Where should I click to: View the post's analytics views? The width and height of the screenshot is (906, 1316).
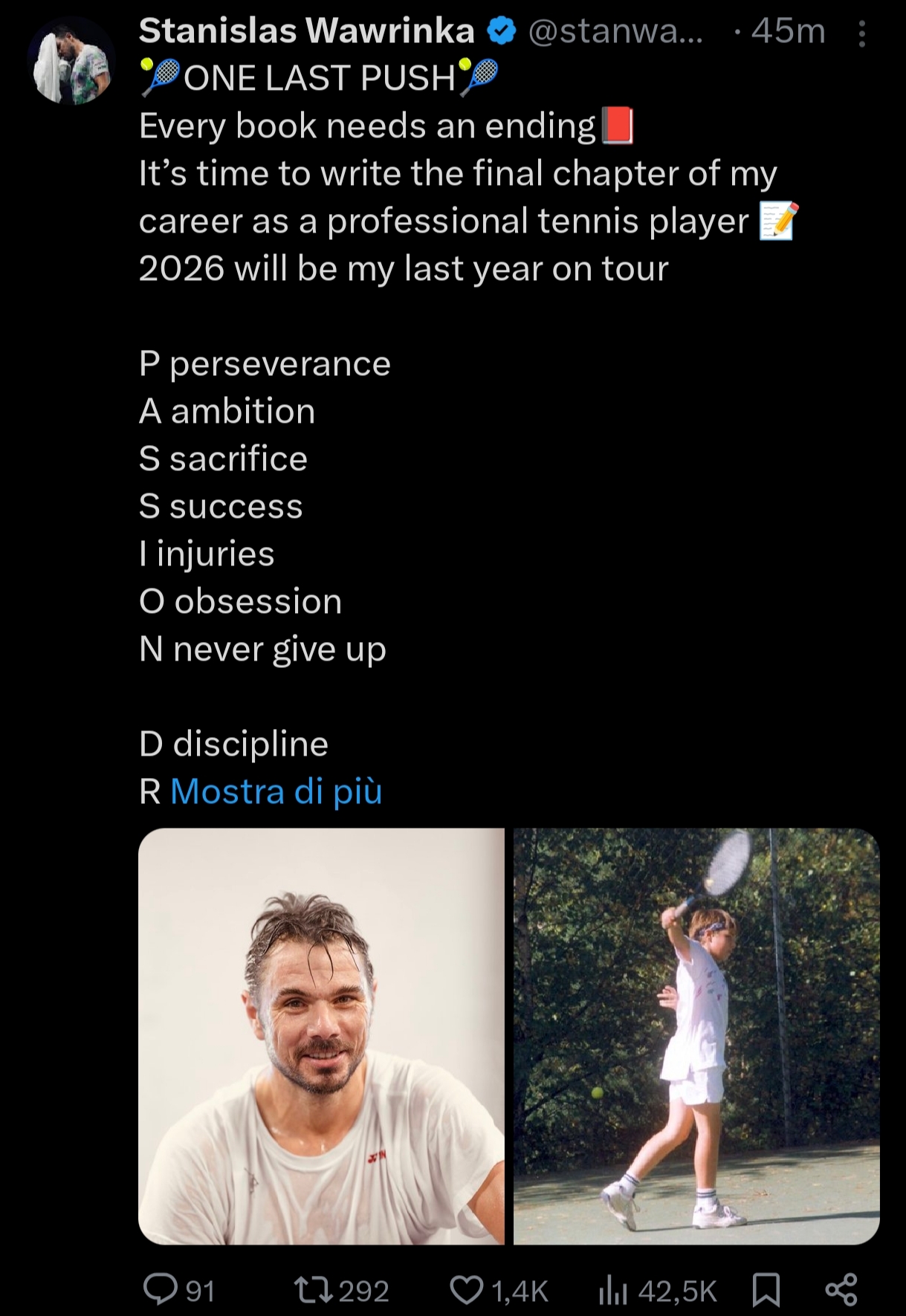(x=658, y=1291)
